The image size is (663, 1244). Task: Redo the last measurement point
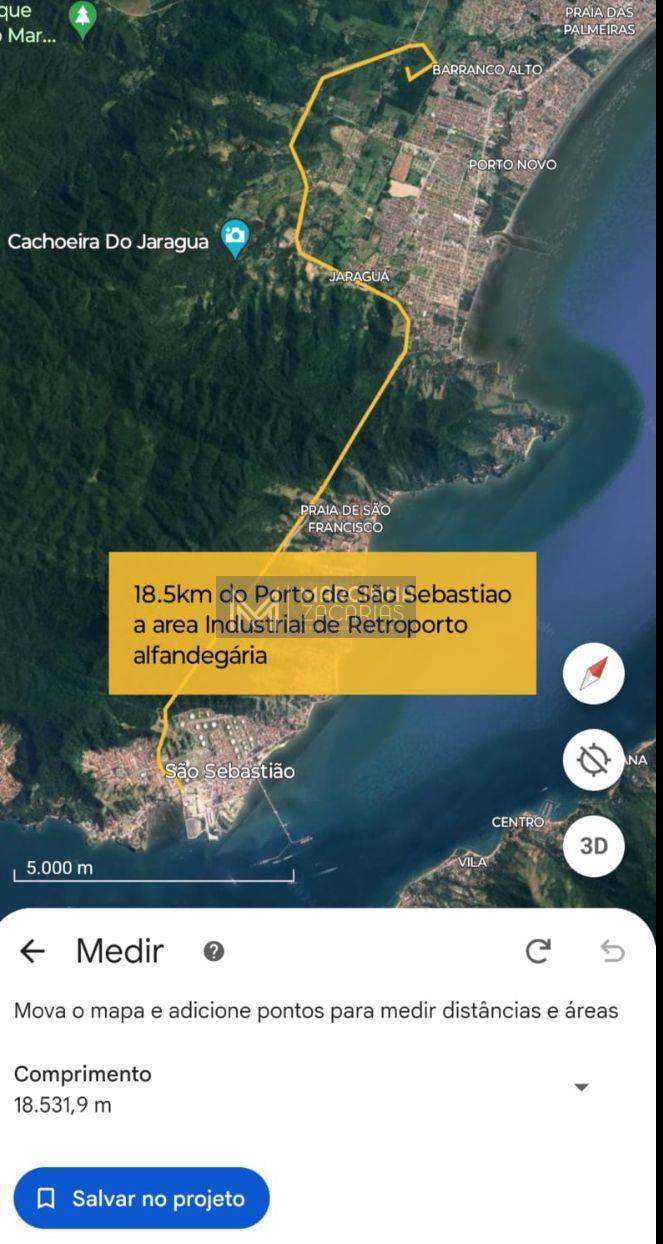[538, 951]
